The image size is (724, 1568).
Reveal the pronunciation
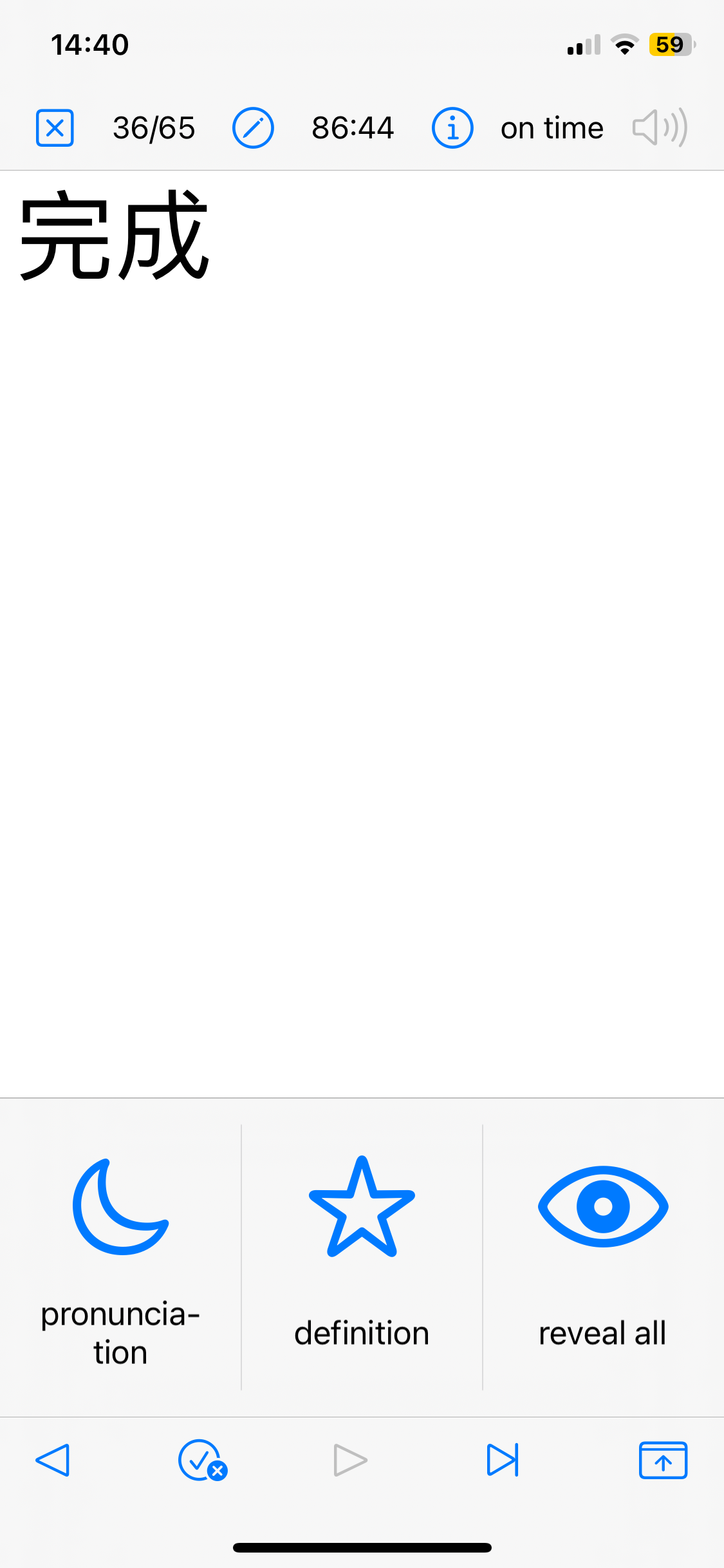tap(120, 1258)
